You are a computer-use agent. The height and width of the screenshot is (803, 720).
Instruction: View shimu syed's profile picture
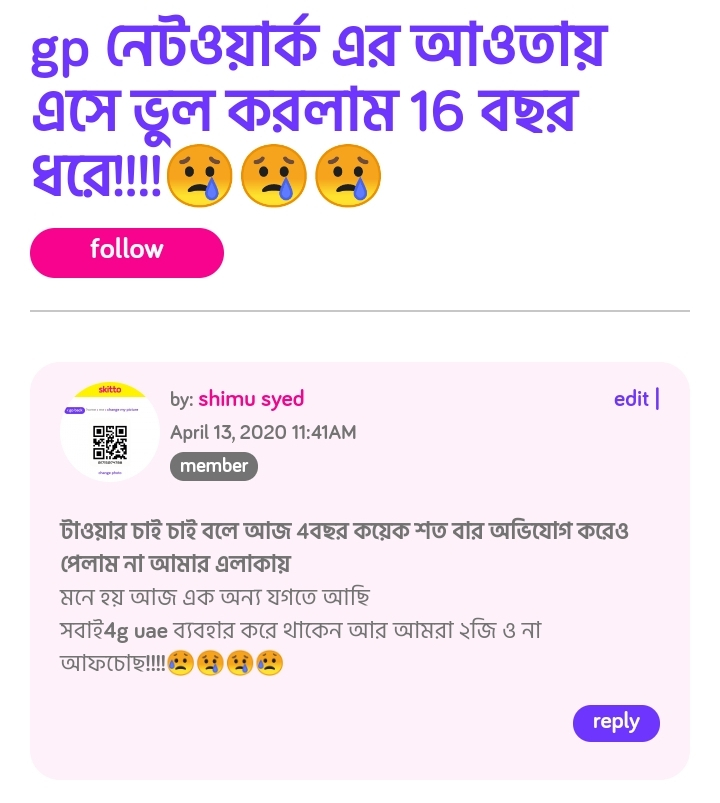(x=110, y=432)
